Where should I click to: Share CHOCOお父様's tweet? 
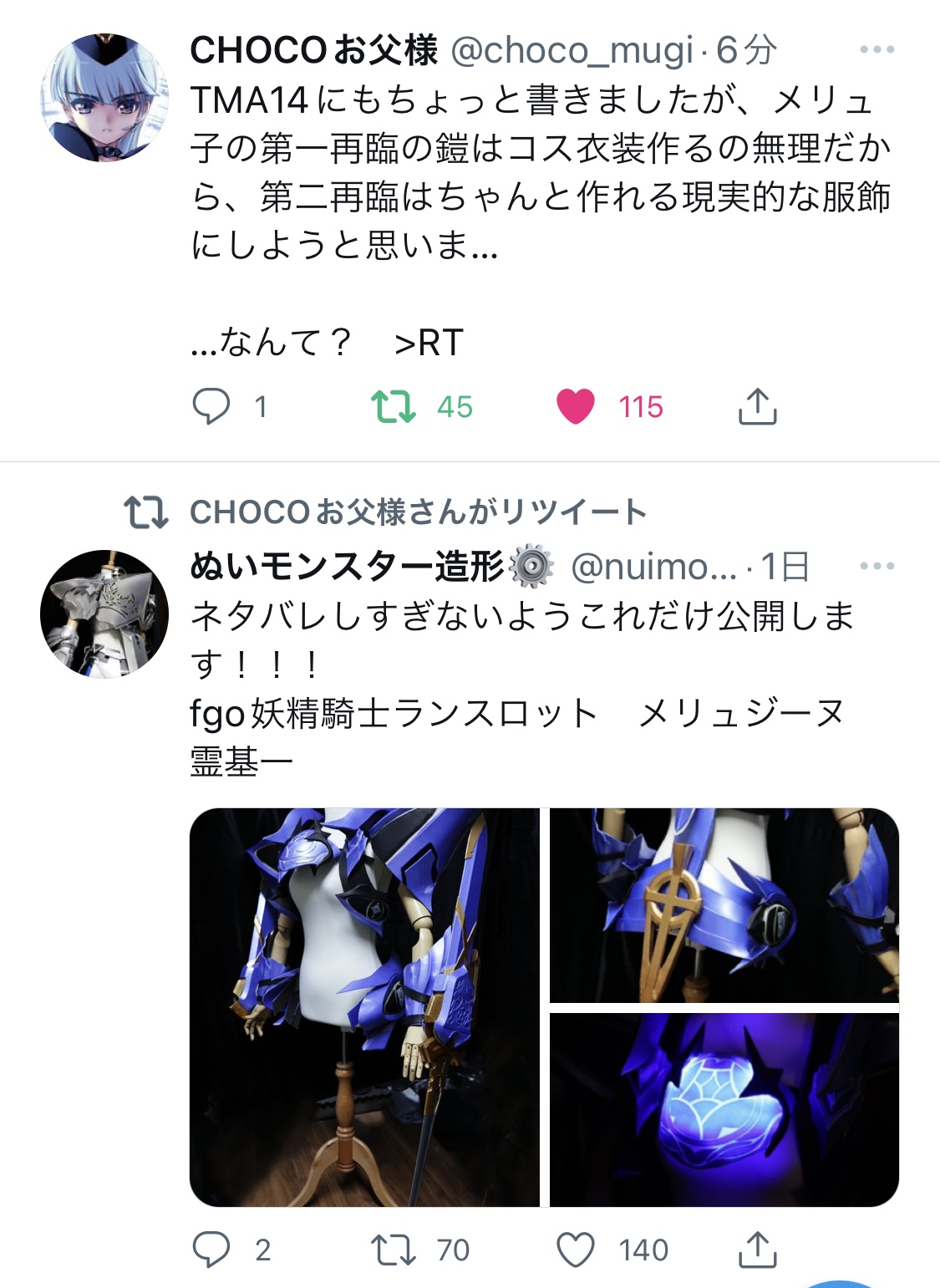point(757,407)
